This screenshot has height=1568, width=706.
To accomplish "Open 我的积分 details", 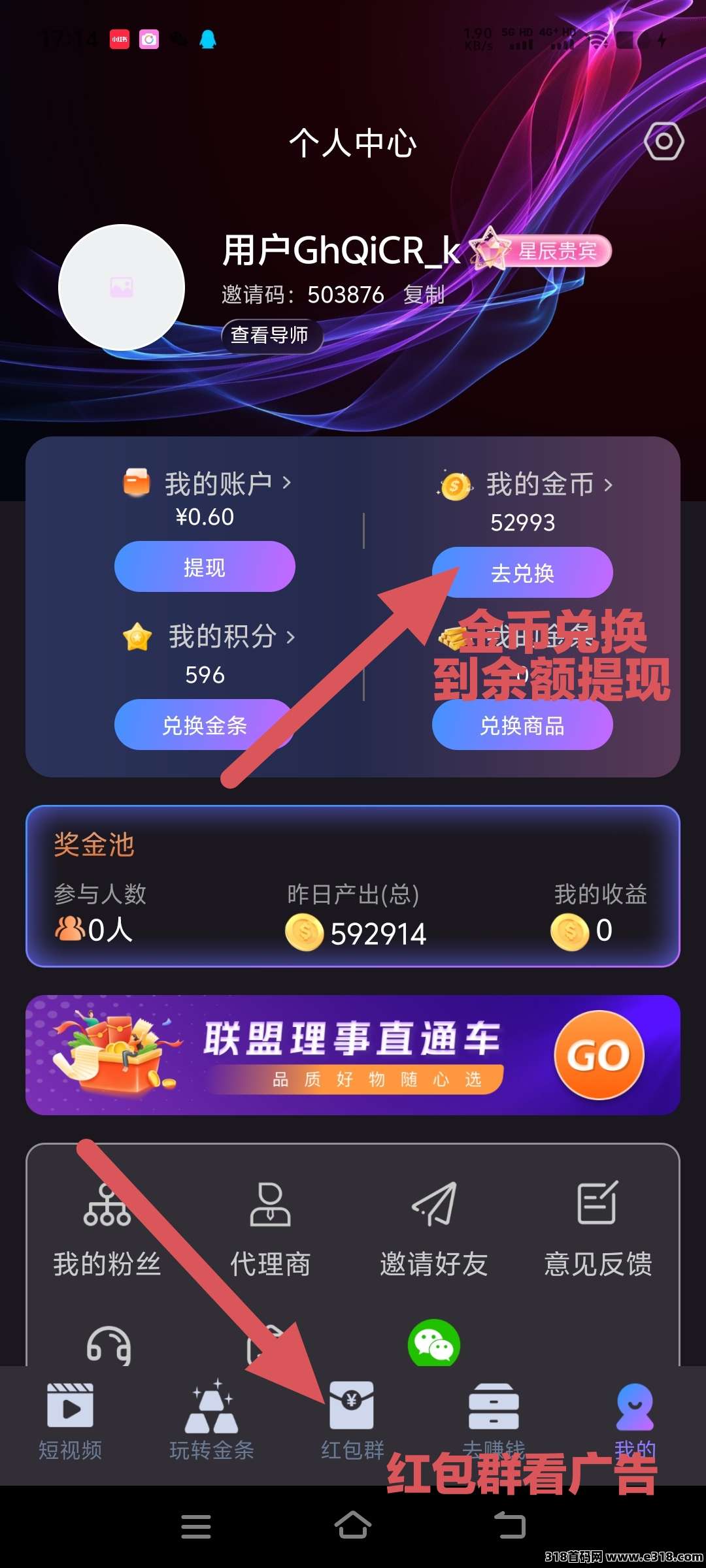I will (222, 636).
